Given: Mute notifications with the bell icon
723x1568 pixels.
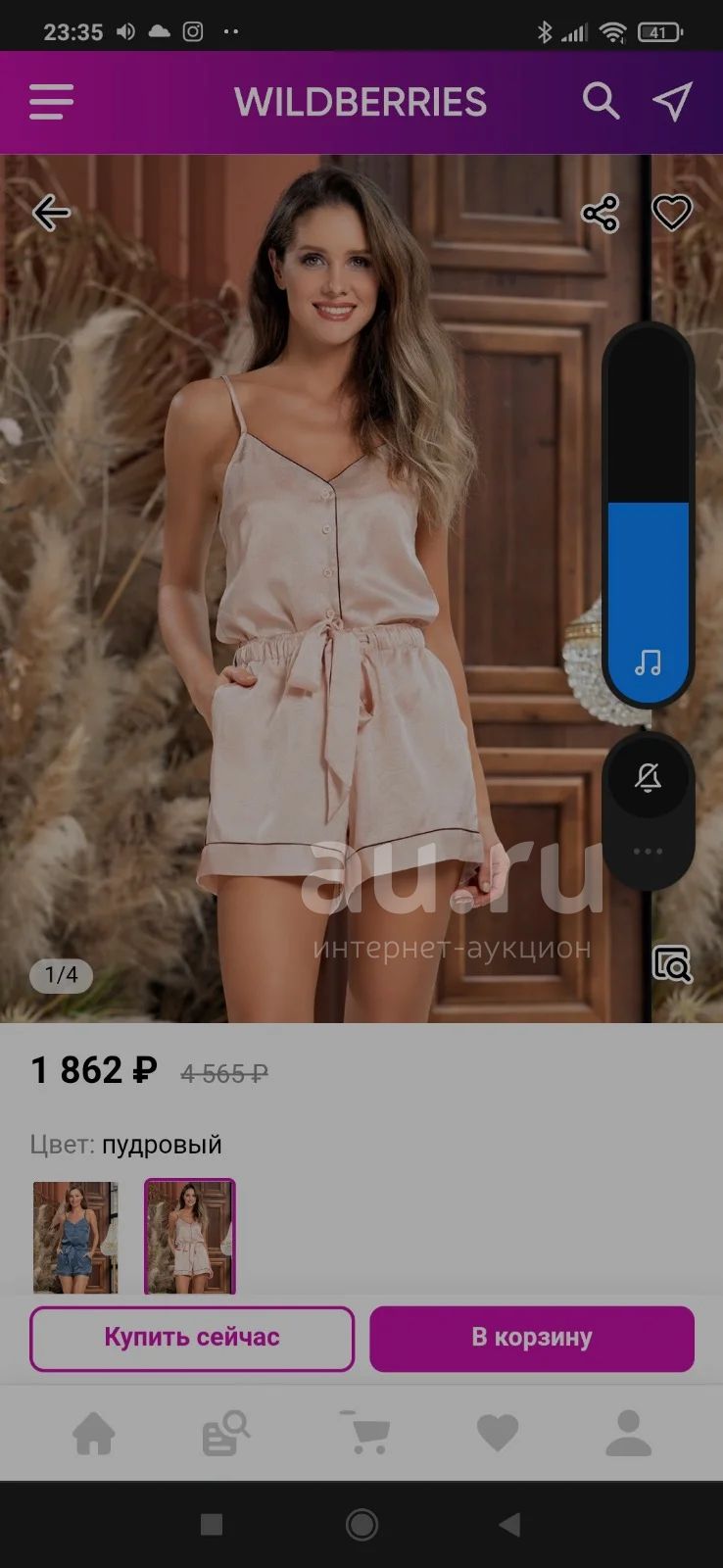Looking at the screenshot, I should click(x=649, y=779).
